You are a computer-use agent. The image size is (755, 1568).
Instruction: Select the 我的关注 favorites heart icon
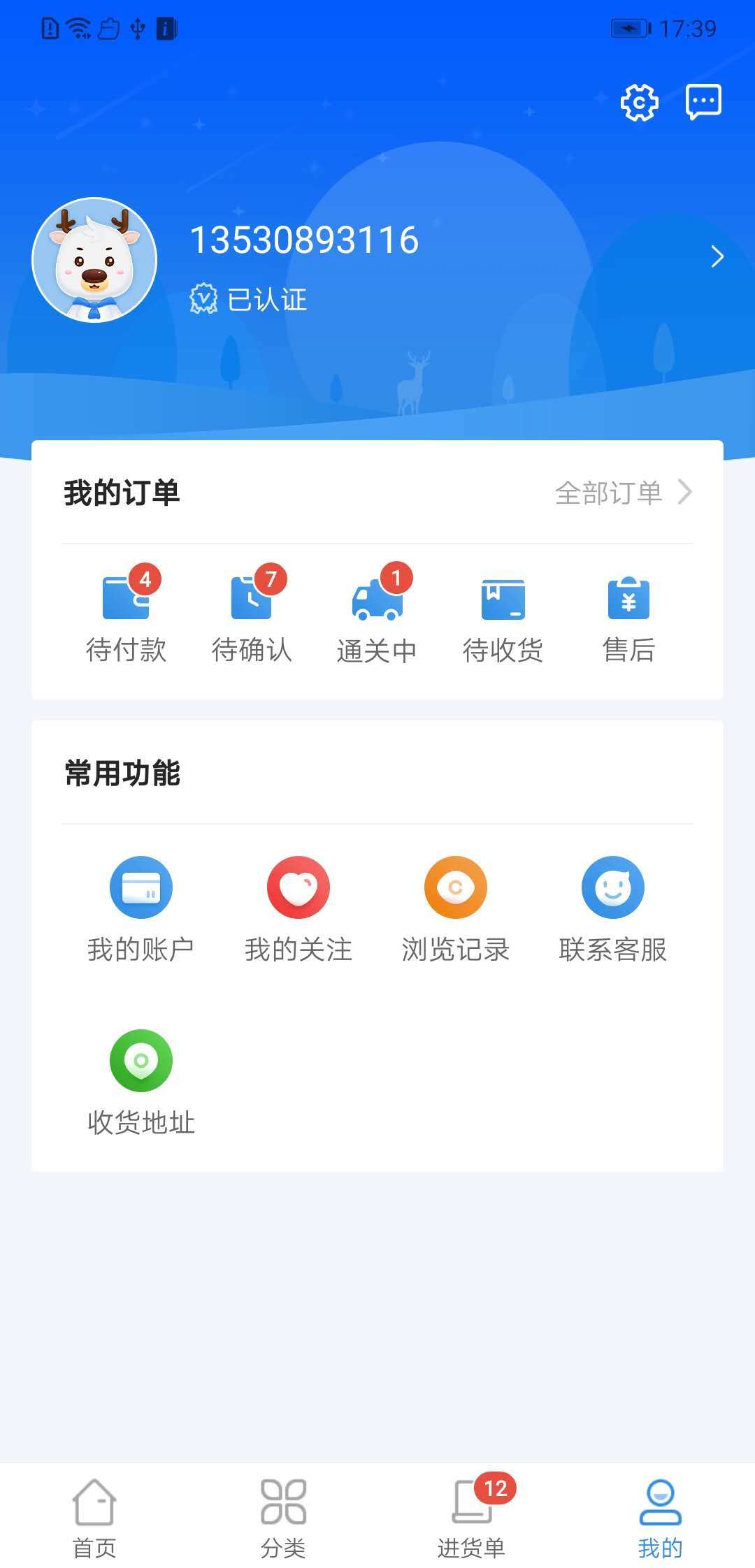click(298, 886)
